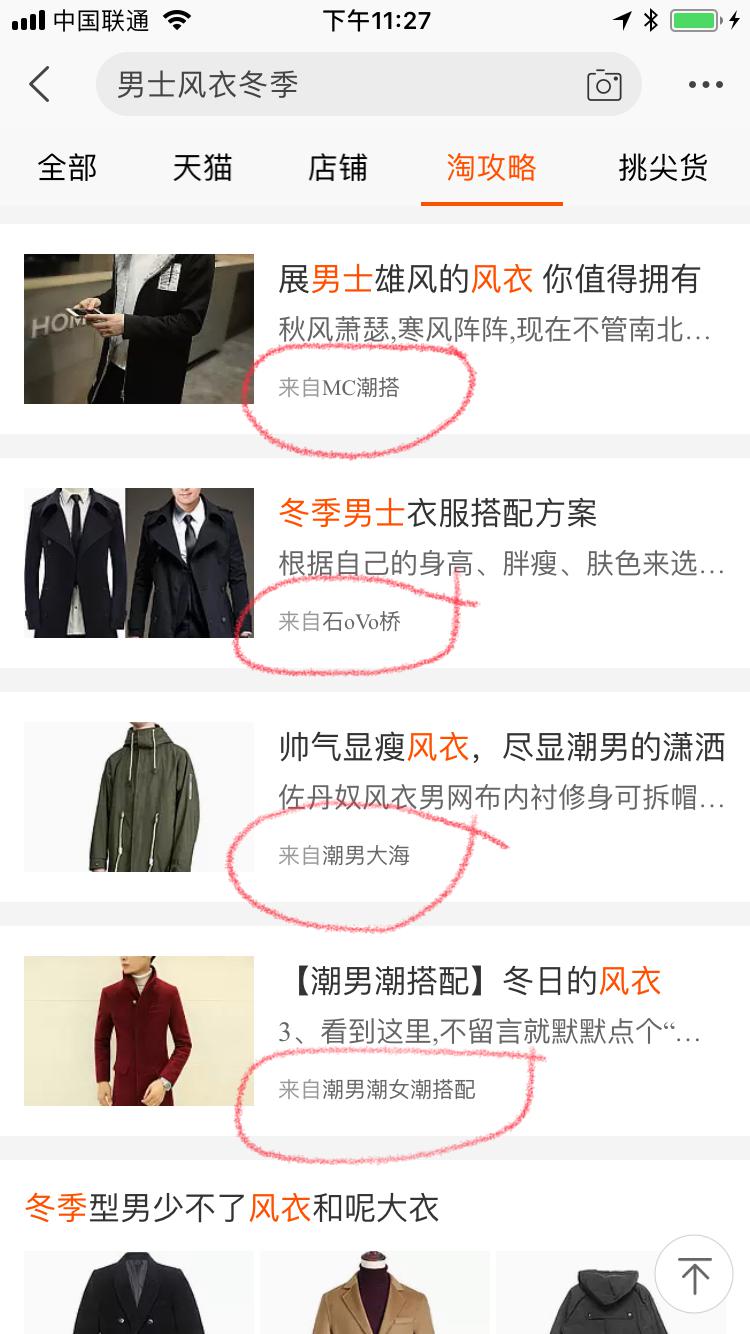Switch to the 天猫 tab
750x1334 pixels.
point(202,168)
